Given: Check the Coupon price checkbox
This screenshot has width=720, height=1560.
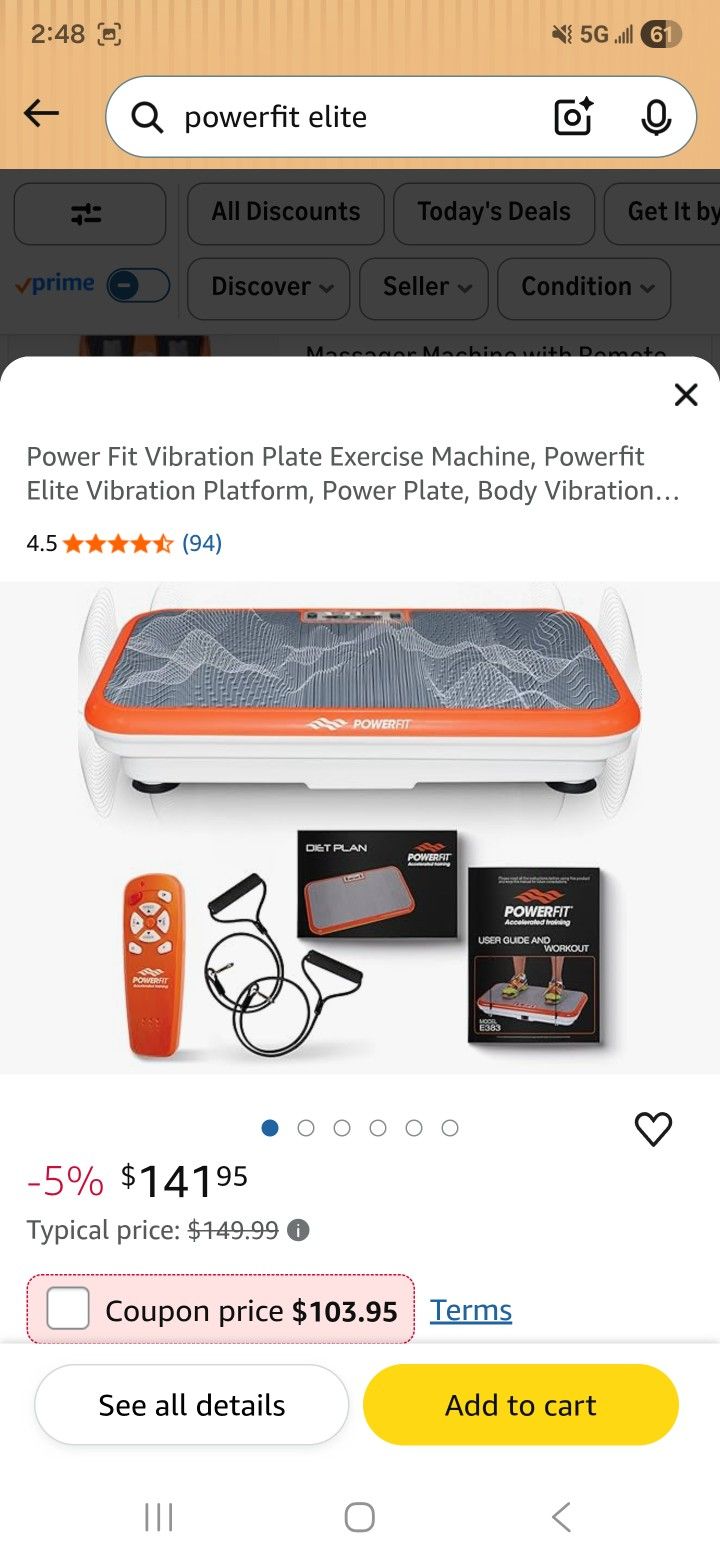Looking at the screenshot, I should pos(67,1309).
